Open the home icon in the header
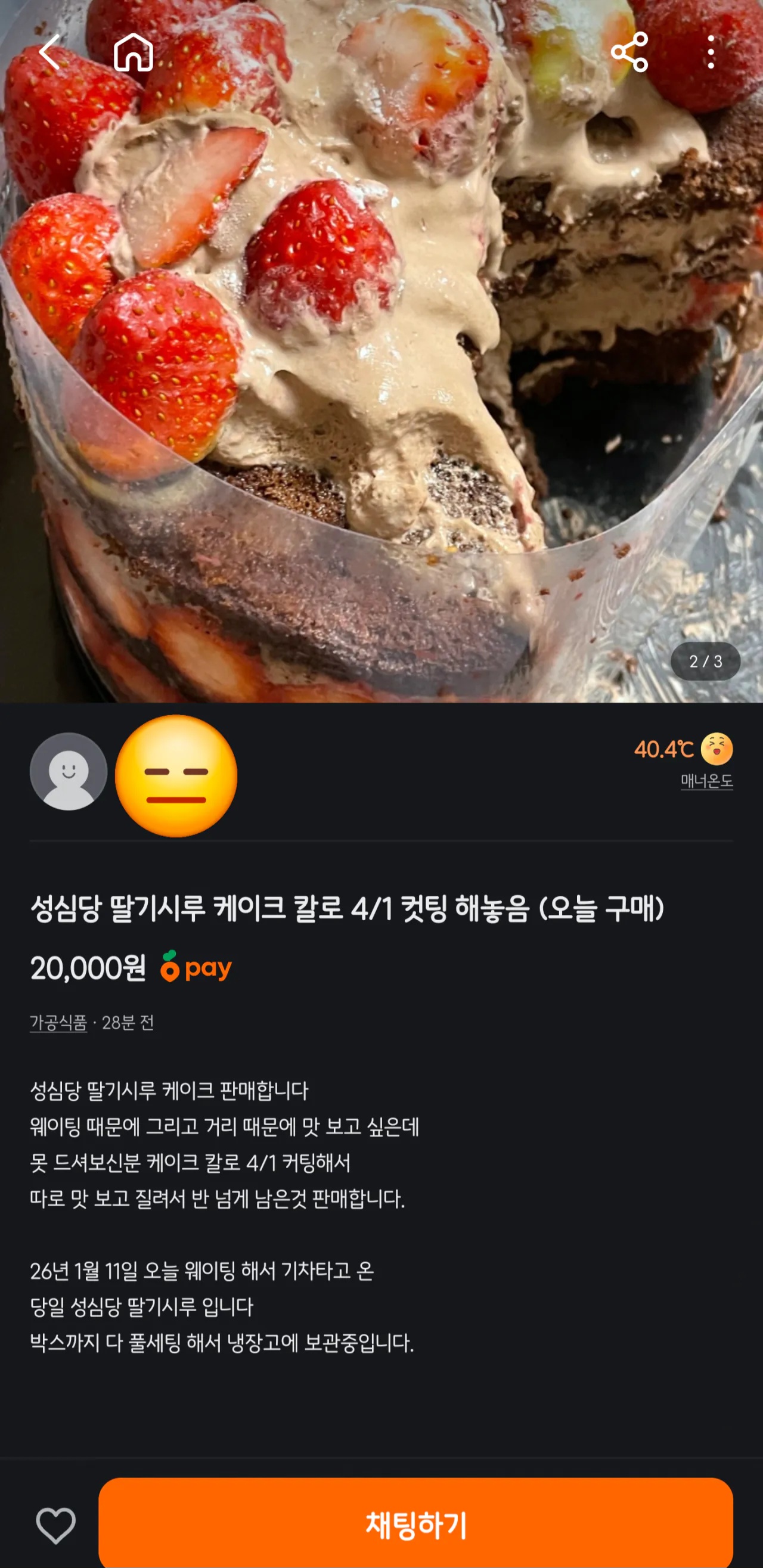 pos(134,53)
